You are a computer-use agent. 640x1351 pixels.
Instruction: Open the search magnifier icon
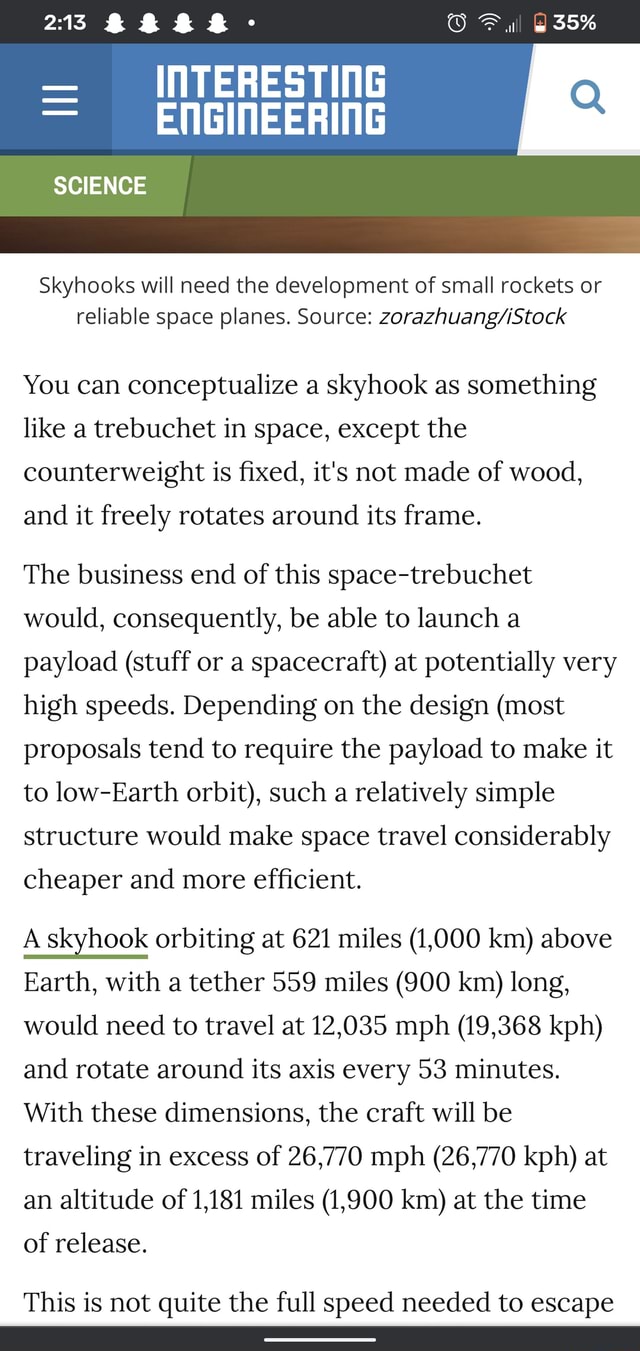[586, 98]
